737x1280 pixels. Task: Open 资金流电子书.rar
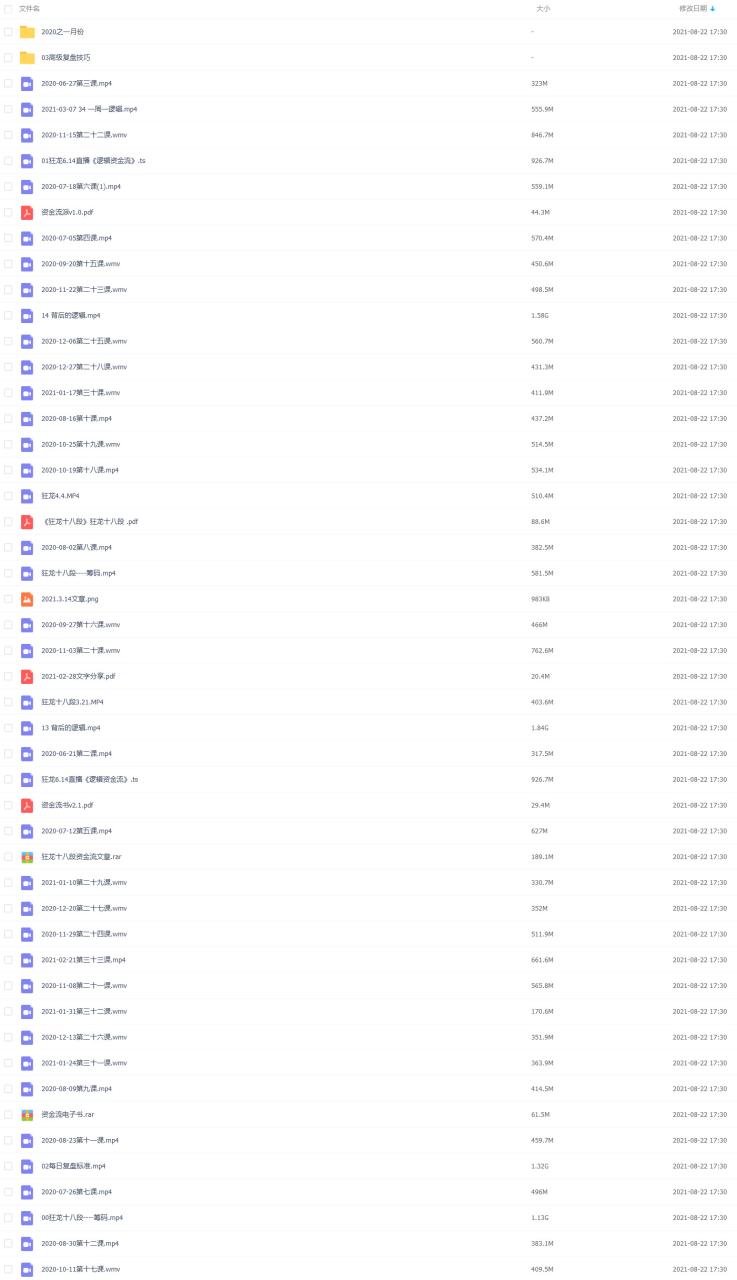(68, 1114)
